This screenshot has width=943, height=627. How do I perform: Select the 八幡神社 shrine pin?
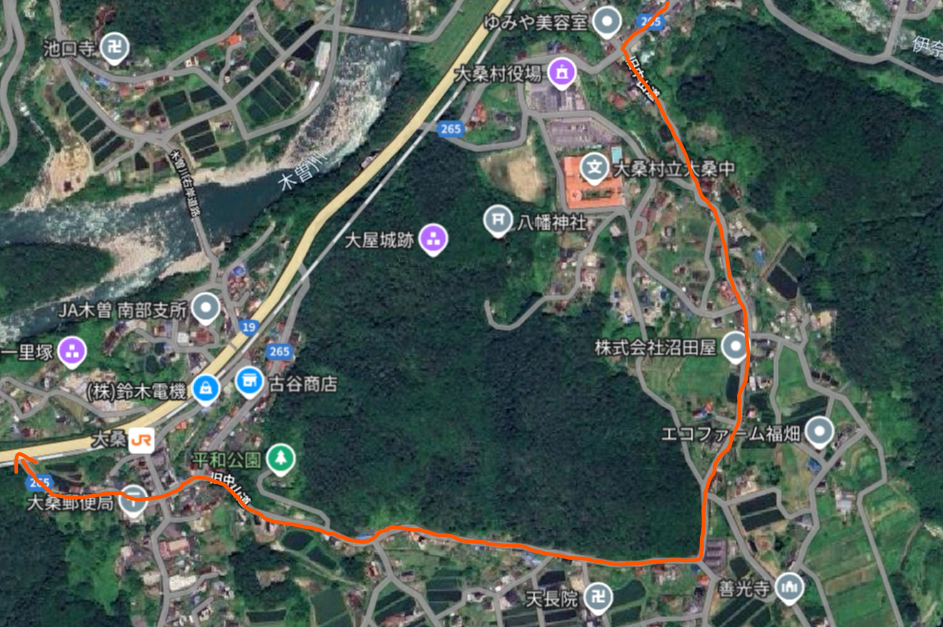(x=498, y=218)
